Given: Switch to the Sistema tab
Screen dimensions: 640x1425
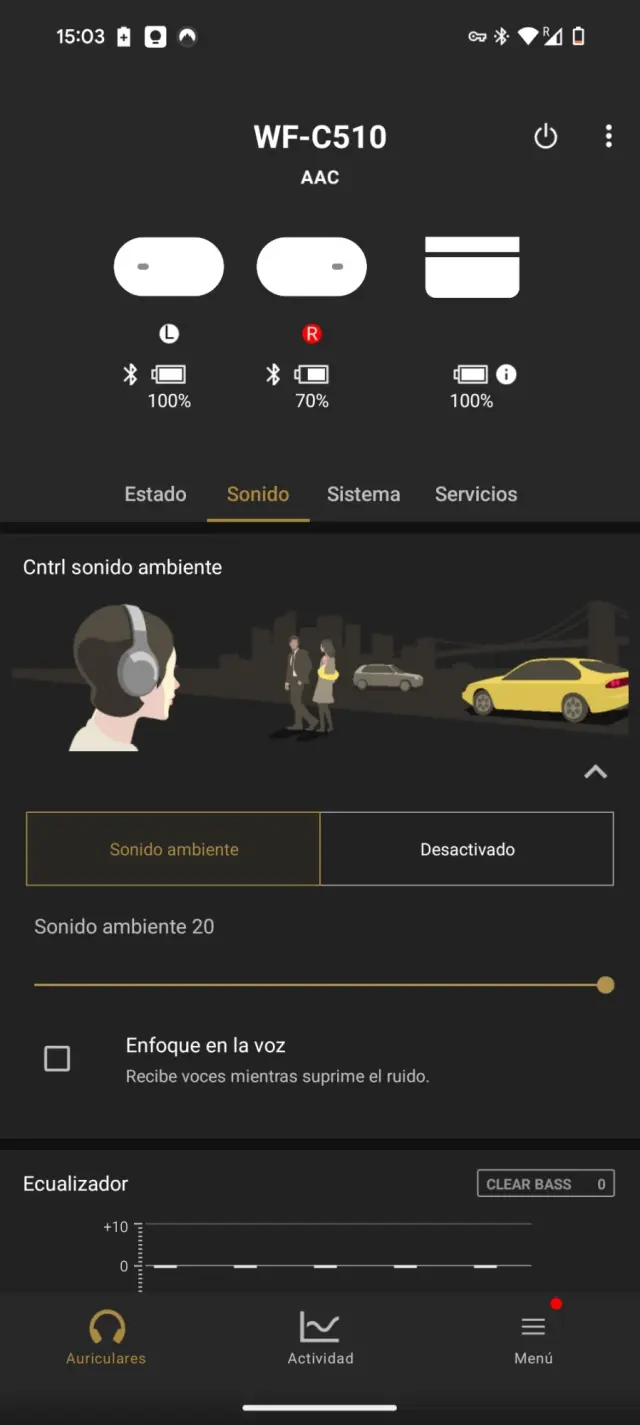Looking at the screenshot, I should 363,494.
